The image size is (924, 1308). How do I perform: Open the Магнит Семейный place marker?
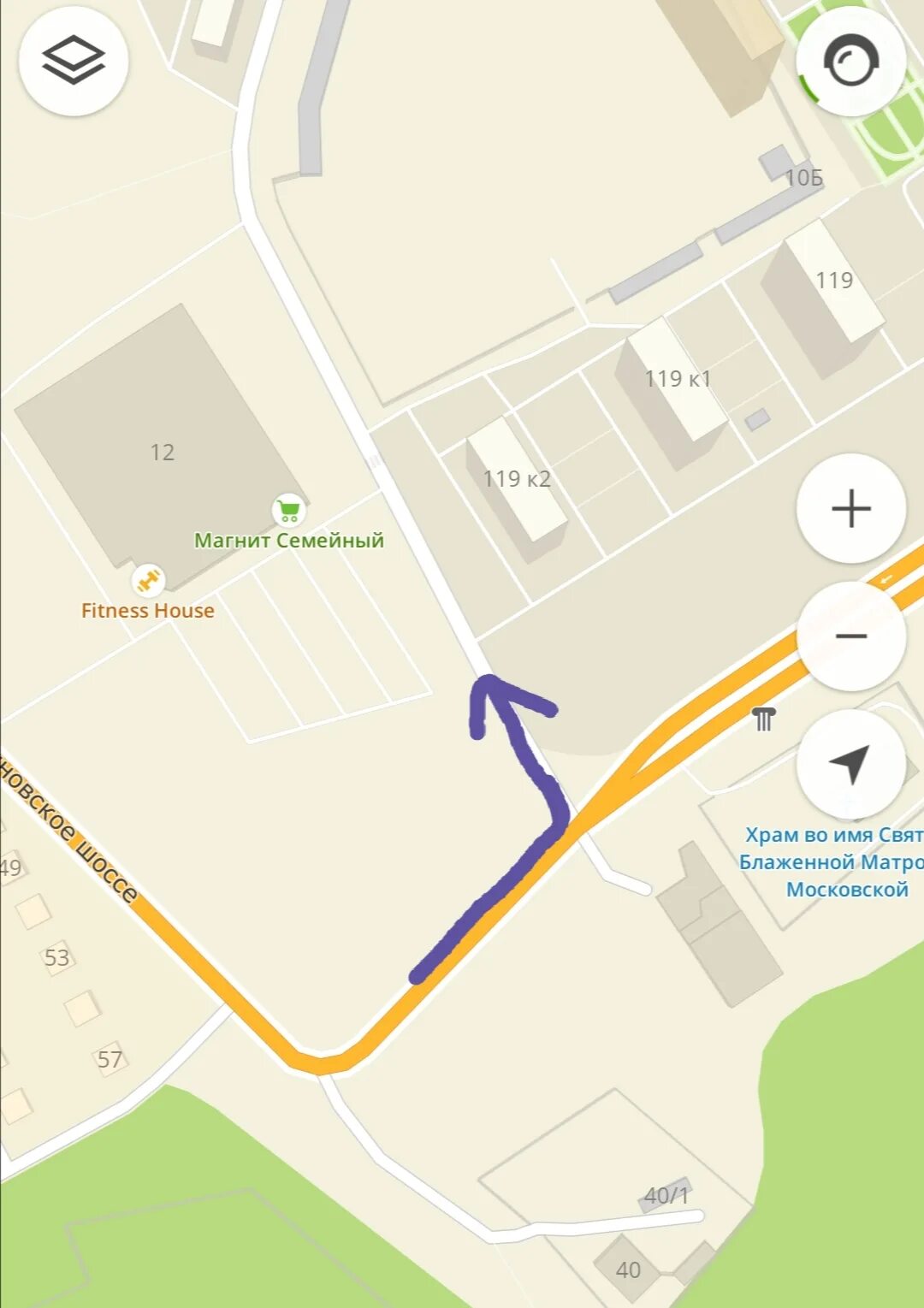point(289,512)
